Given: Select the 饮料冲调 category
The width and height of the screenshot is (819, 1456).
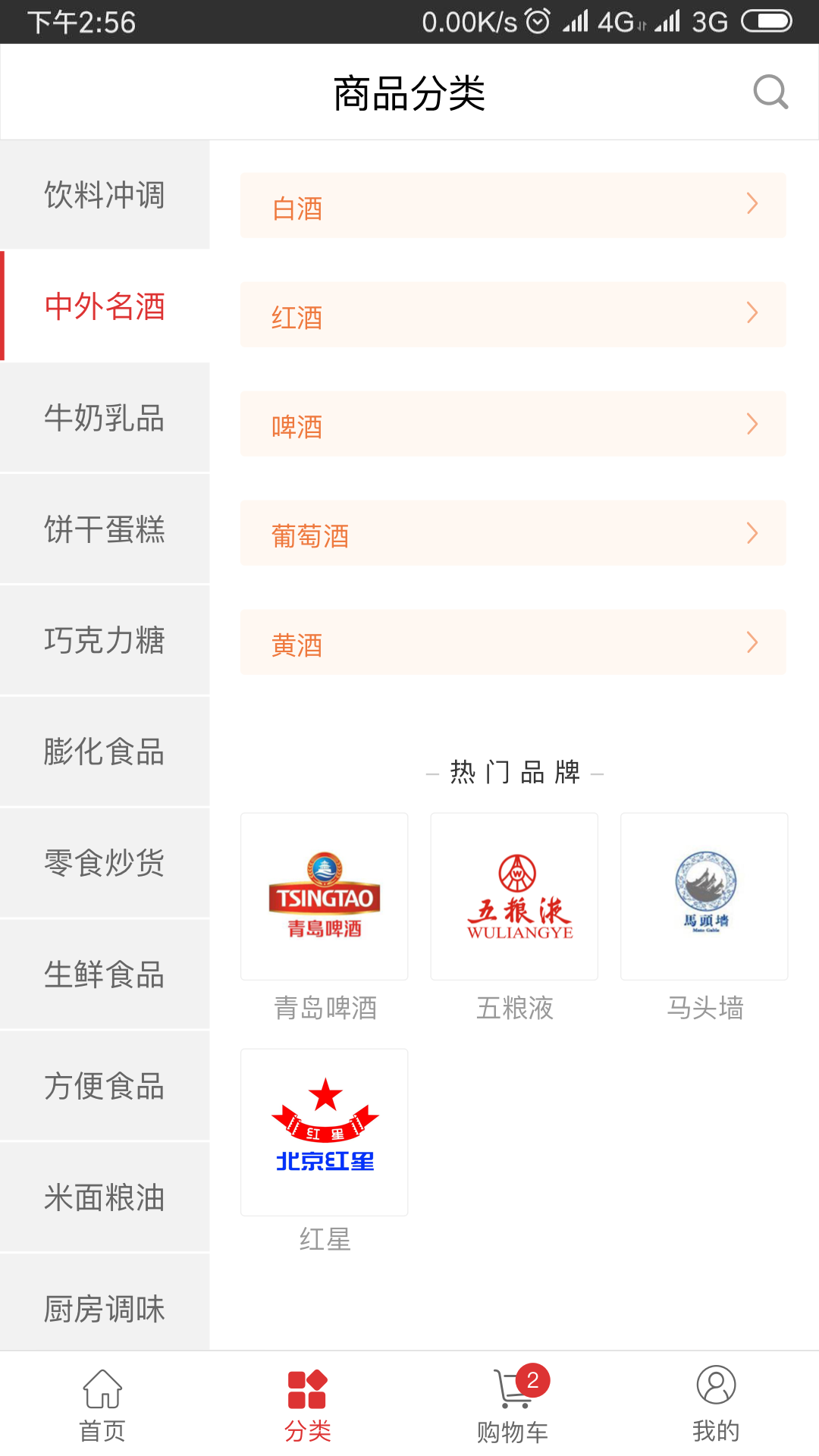Looking at the screenshot, I should pyautogui.click(x=105, y=195).
